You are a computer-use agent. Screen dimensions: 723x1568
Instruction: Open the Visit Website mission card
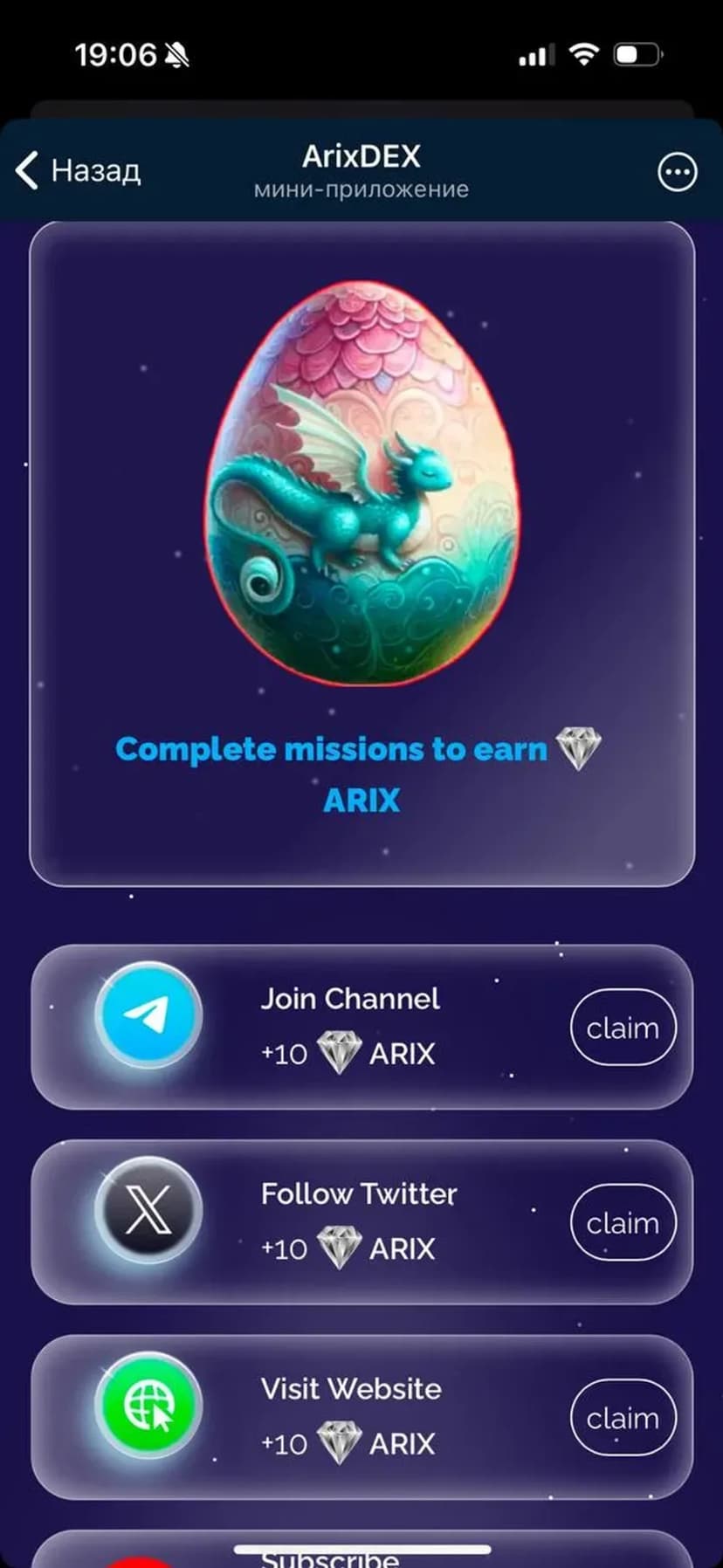349,1417
